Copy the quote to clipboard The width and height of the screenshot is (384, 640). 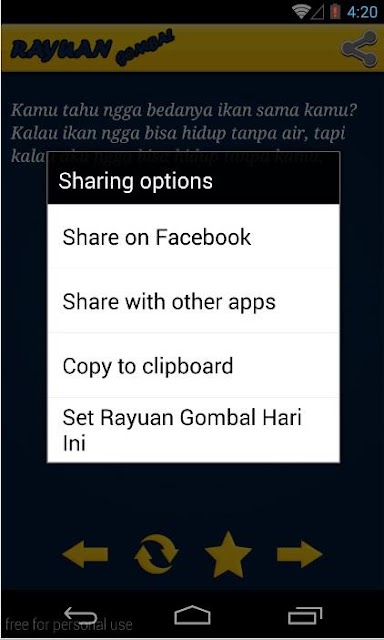tap(193, 365)
